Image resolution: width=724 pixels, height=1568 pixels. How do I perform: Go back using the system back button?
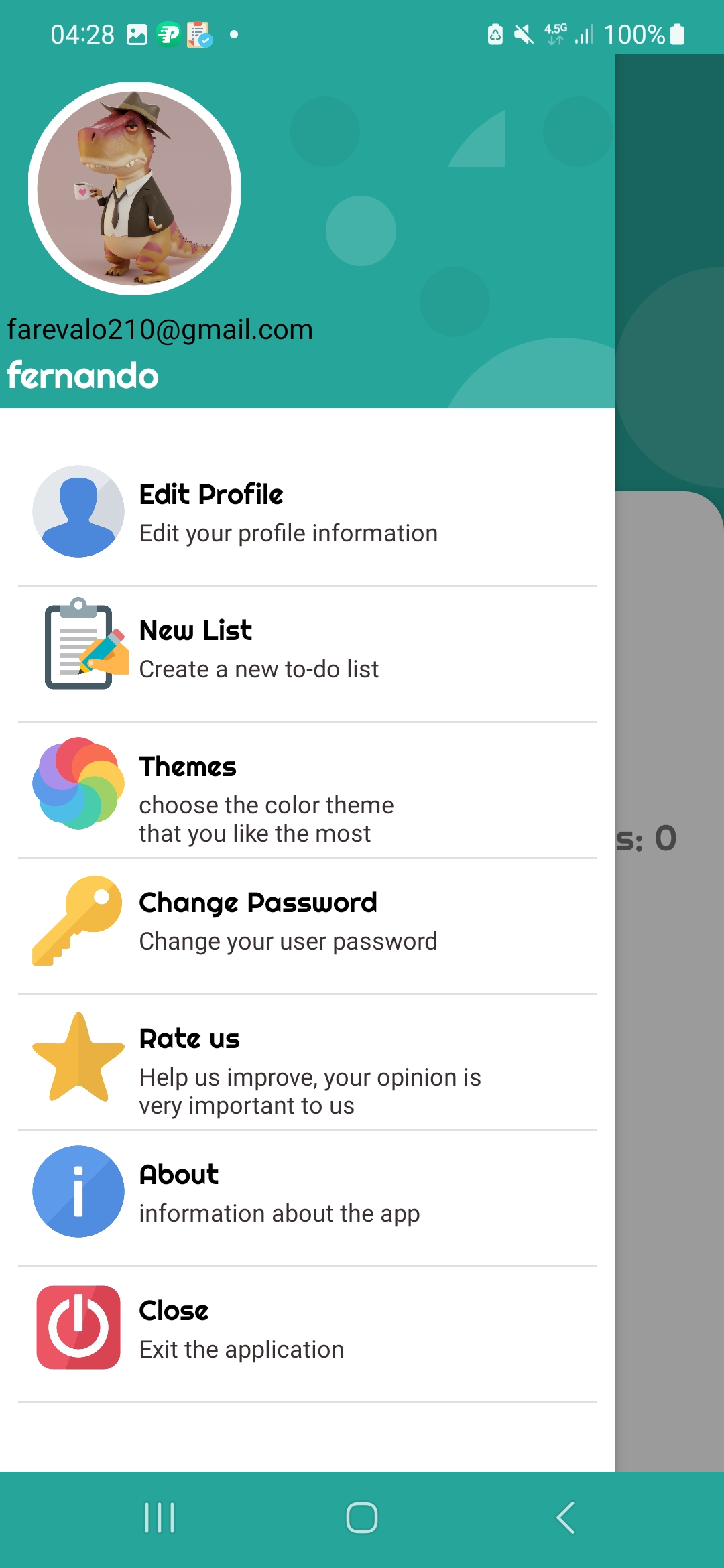click(565, 1518)
